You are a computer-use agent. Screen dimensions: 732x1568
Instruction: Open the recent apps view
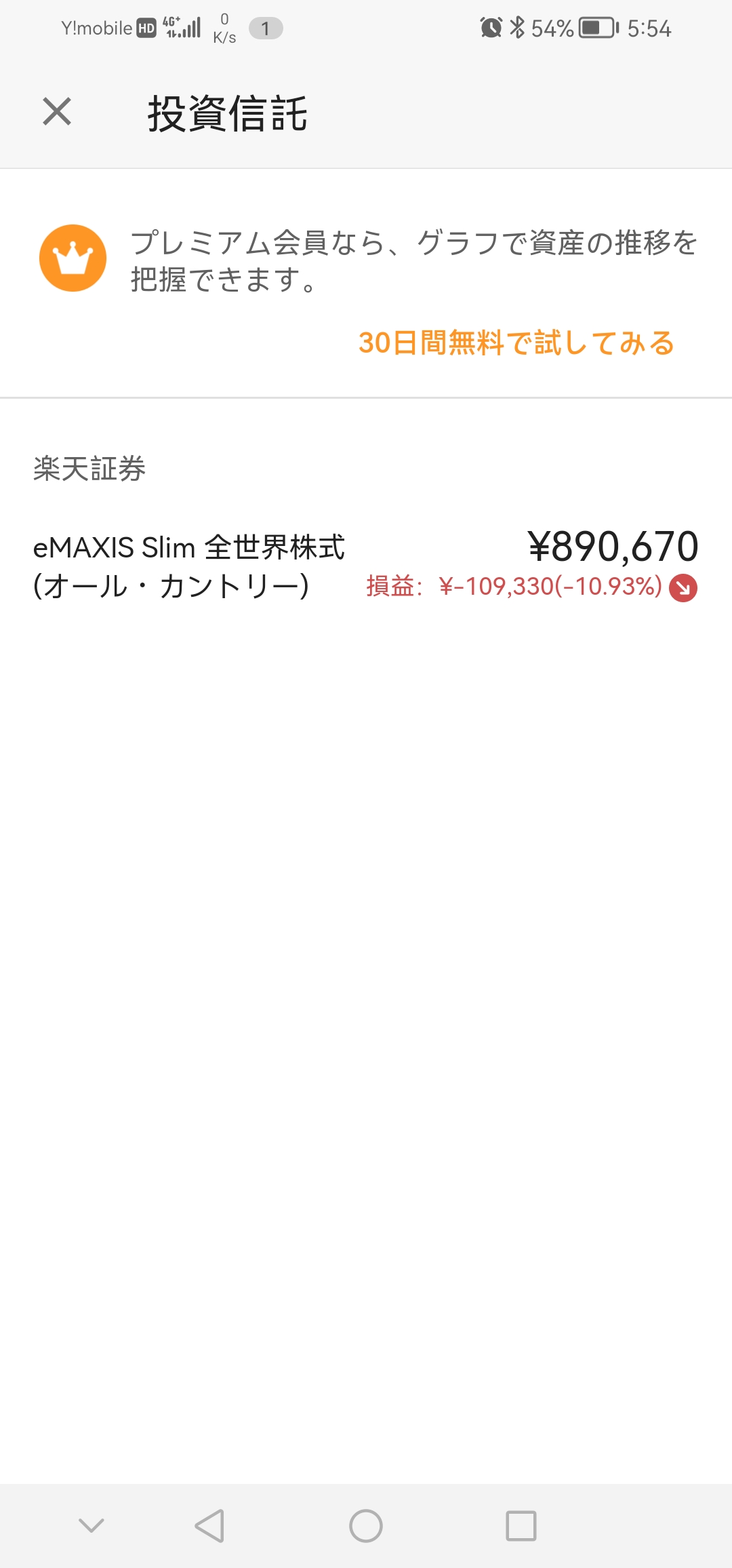click(x=521, y=1526)
